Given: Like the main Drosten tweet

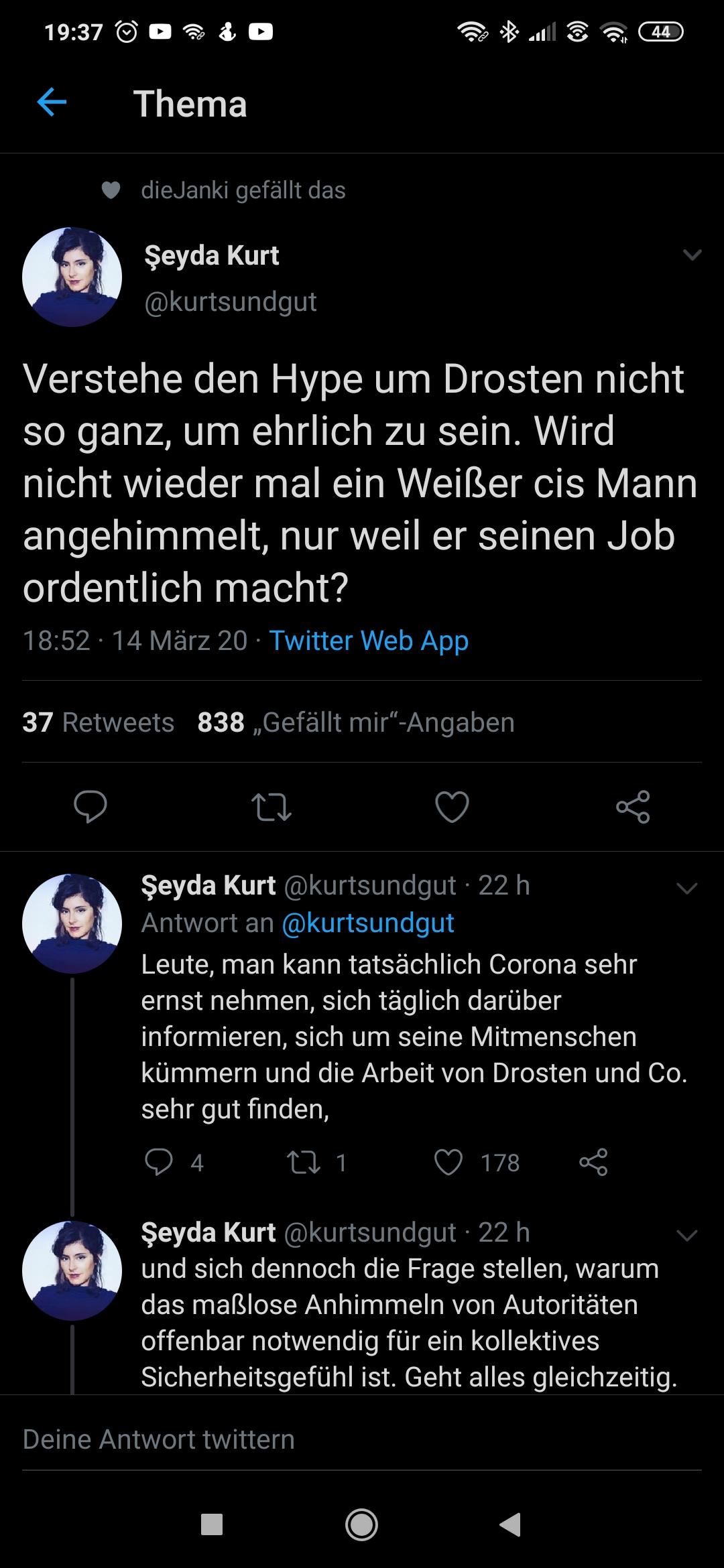Looking at the screenshot, I should (x=452, y=807).
